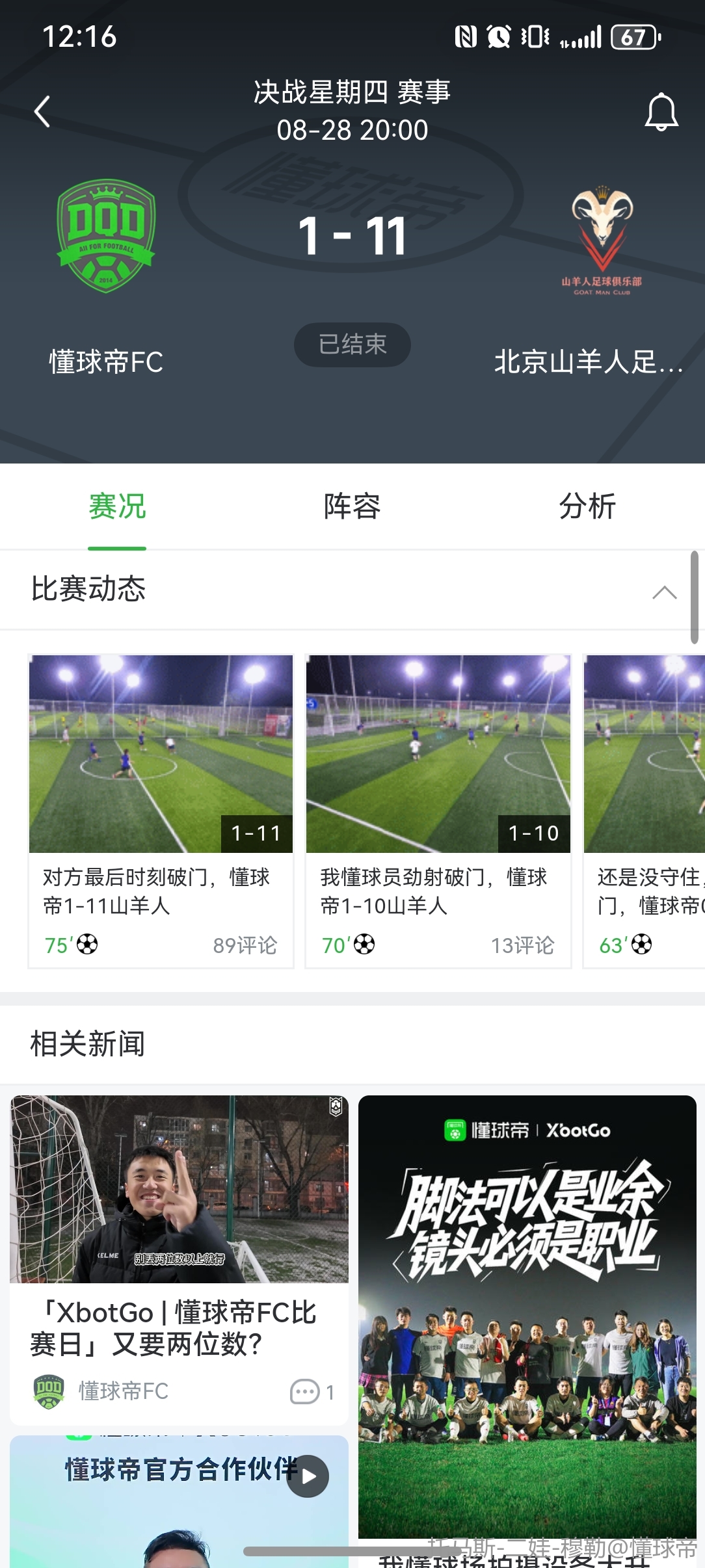Select the 赛况 tab
The width and height of the screenshot is (705, 1568).
tap(117, 506)
